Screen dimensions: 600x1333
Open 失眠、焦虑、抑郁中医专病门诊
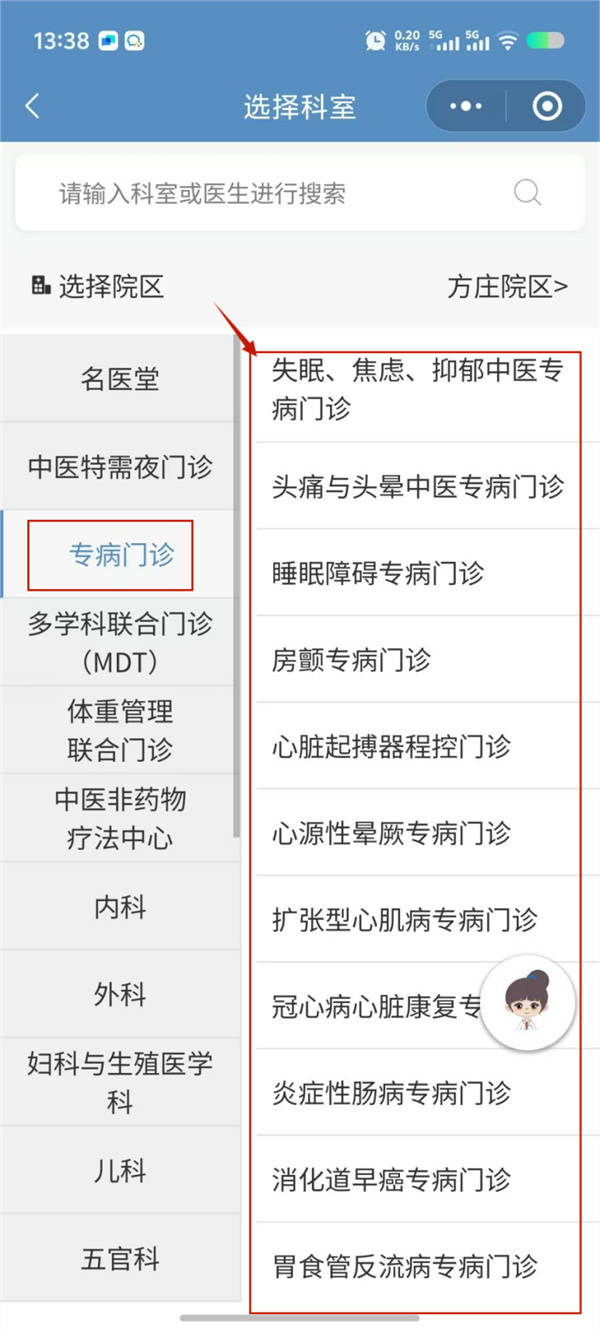coord(417,390)
